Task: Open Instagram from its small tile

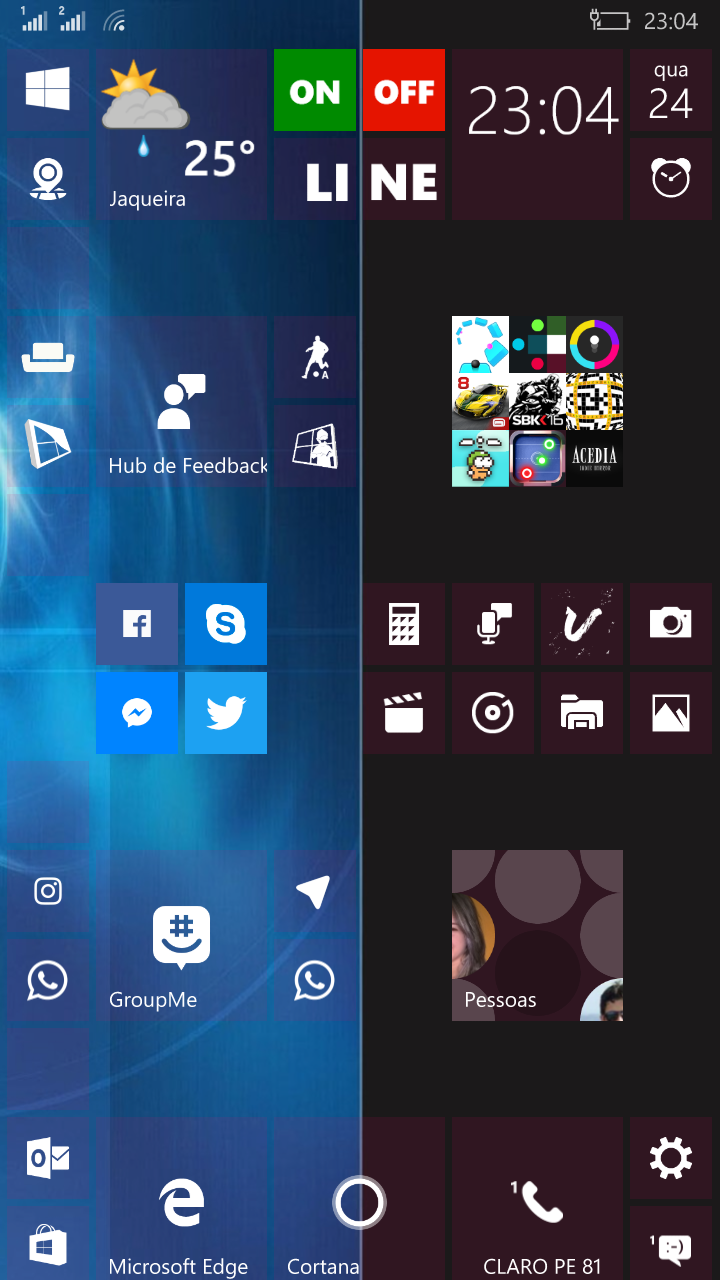Action: click(48, 891)
